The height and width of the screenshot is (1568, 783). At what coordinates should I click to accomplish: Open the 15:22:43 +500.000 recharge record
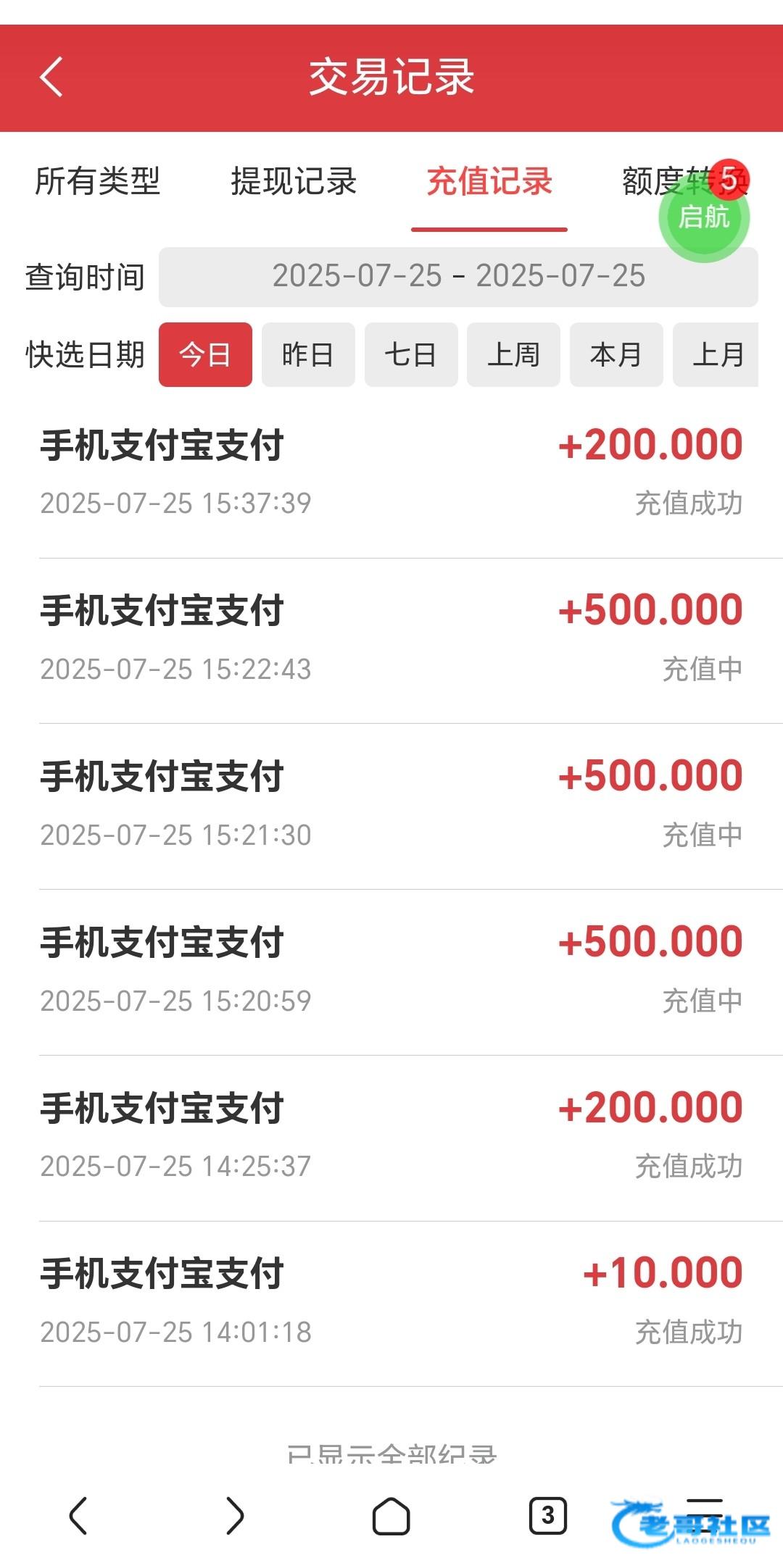pyautogui.click(x=391, y=641)
